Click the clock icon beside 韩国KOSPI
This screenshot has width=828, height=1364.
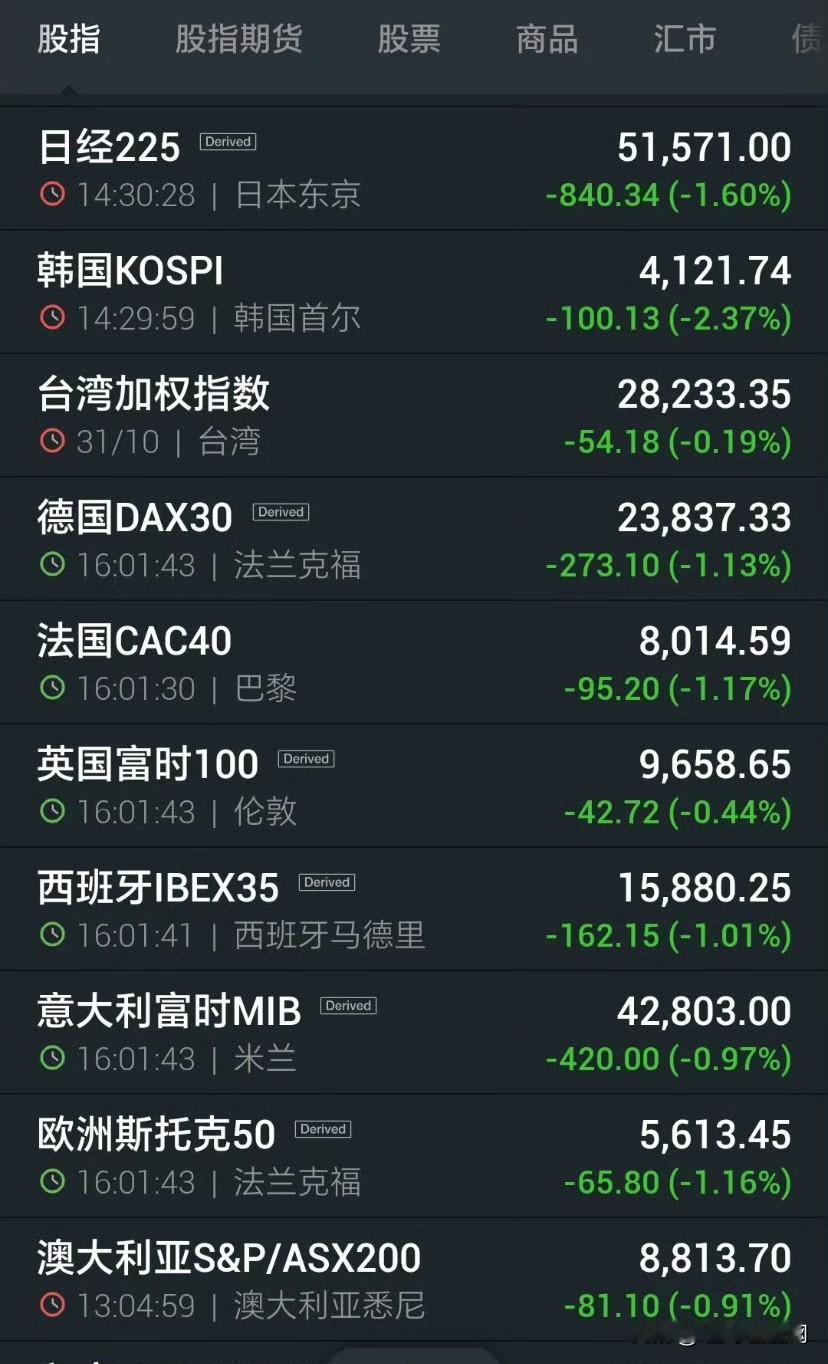coord(52,318)
